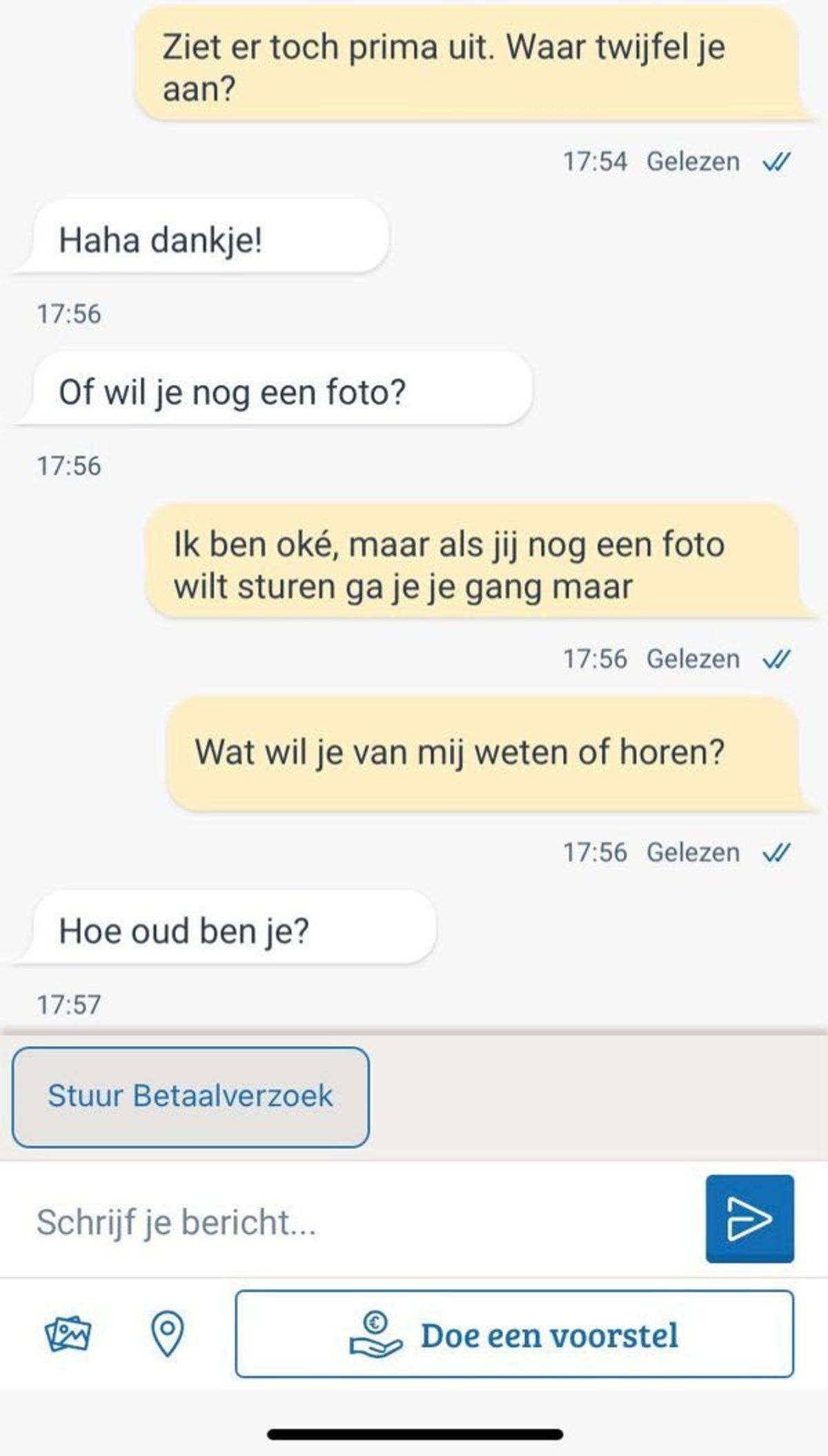The width and height of the screenshot is (828, 1456).
Task: Share a location with the pin icon
Action: point(167,1333)
